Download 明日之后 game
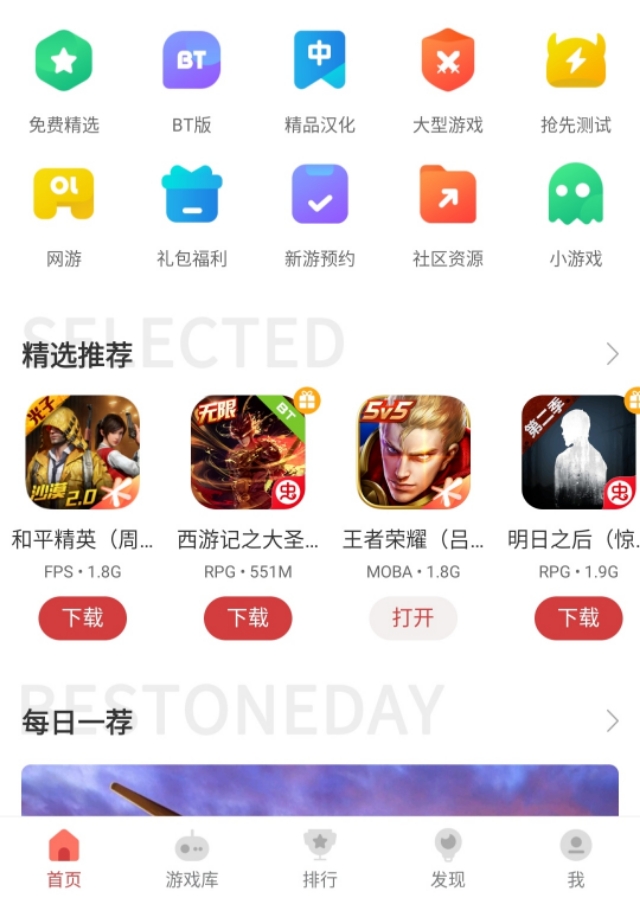 click(578, 618)
